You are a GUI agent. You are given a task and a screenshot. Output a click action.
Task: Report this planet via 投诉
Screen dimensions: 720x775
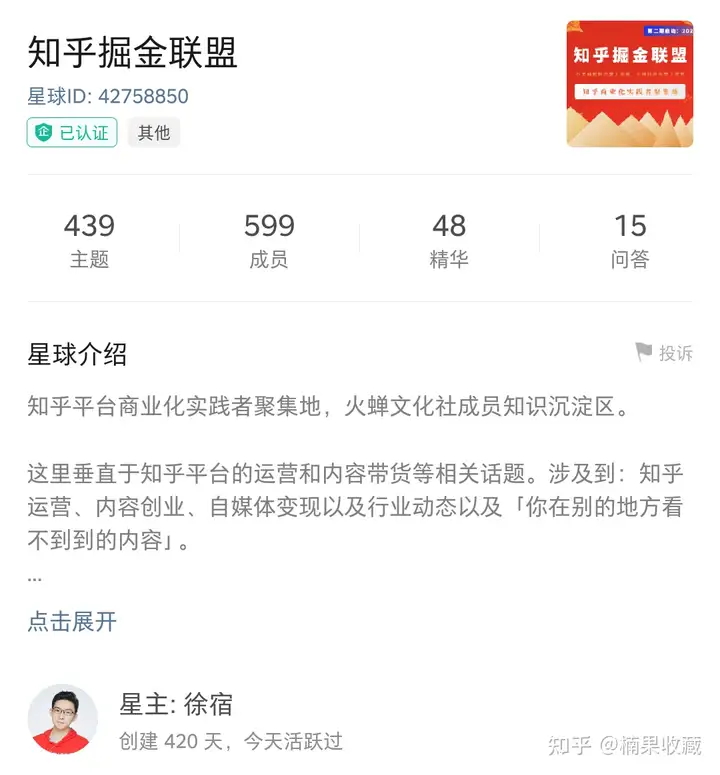pyautogui.click(x=664, y=353)
